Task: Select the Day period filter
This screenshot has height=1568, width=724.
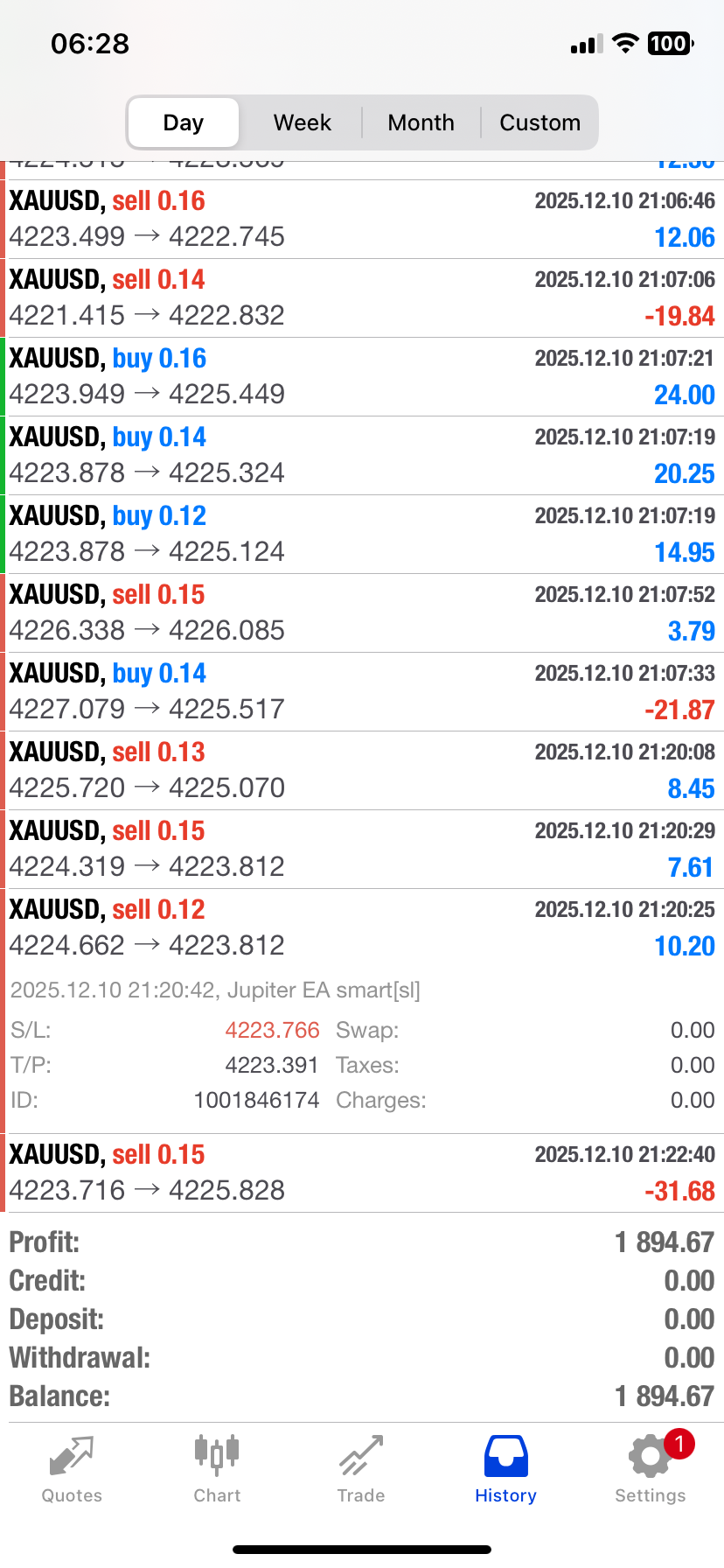Action: point(183,122)
